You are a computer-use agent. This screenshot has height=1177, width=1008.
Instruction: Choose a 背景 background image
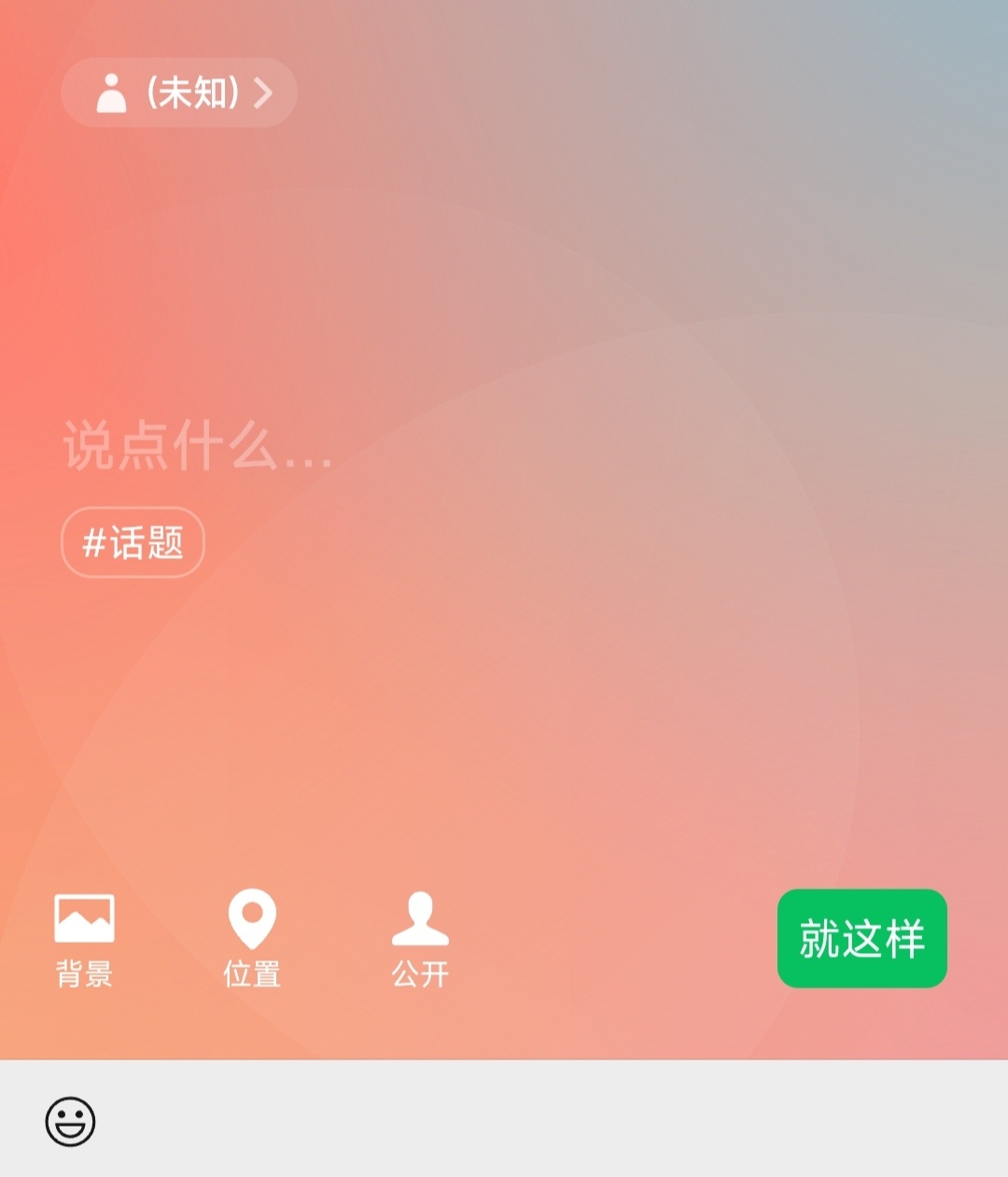pyautogui.click(x=84, y=939)
